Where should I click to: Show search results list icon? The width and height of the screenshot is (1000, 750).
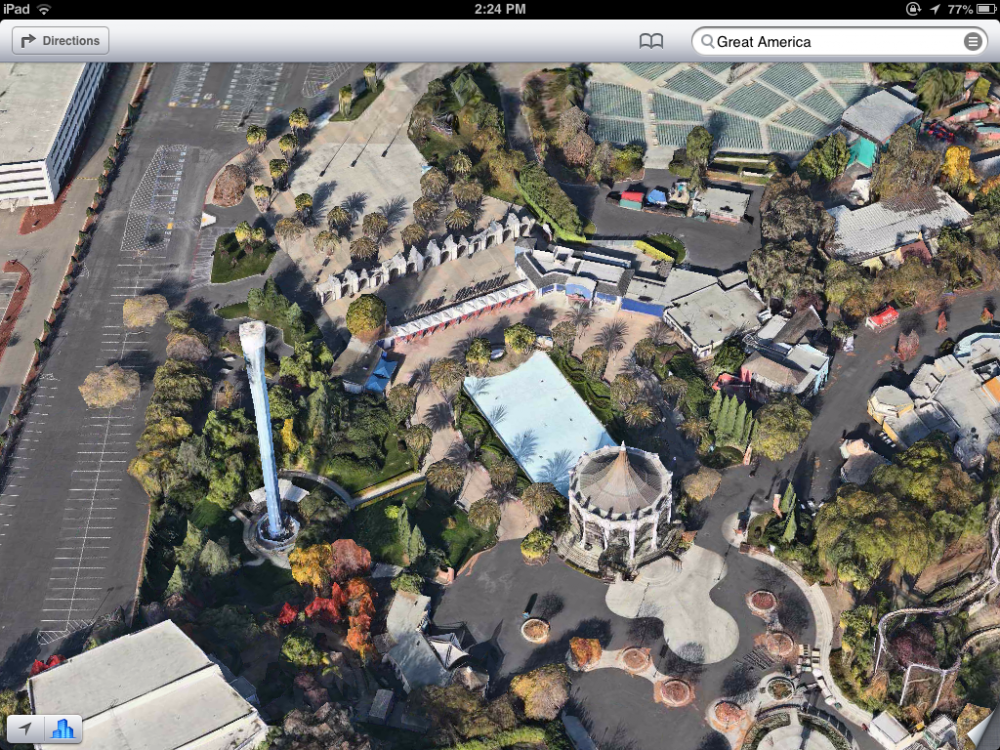tap(972, 41)
